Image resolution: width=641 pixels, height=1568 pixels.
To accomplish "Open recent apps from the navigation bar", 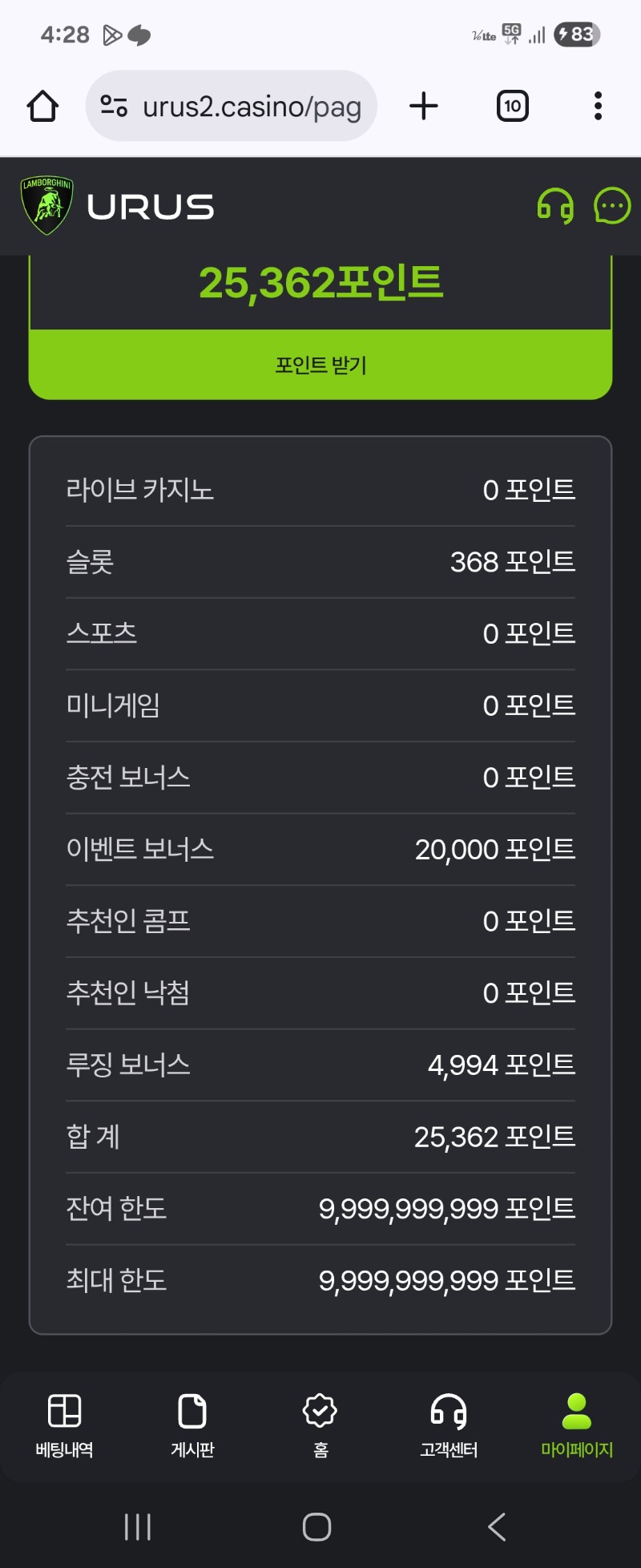I will 138,1526.
